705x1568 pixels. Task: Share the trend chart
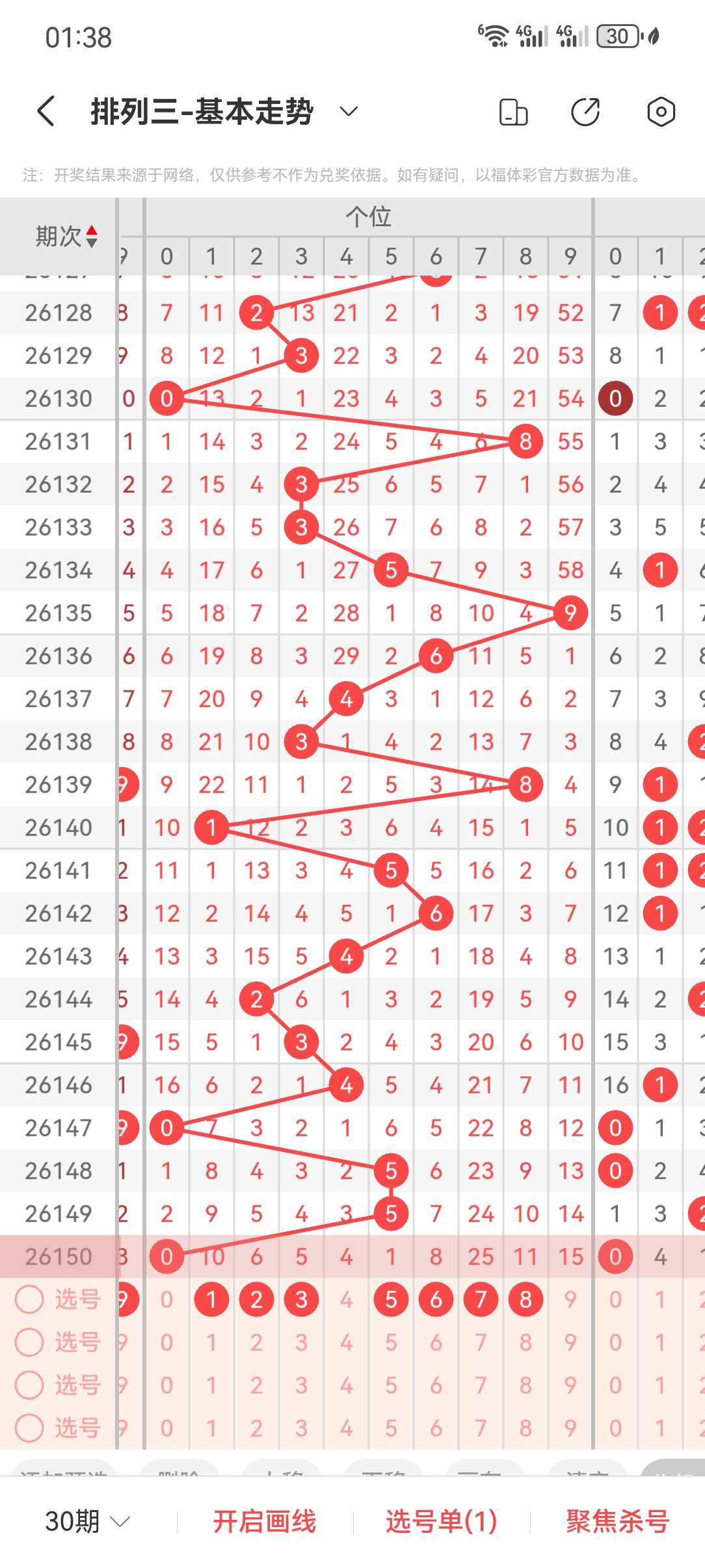tap(585, 112)
